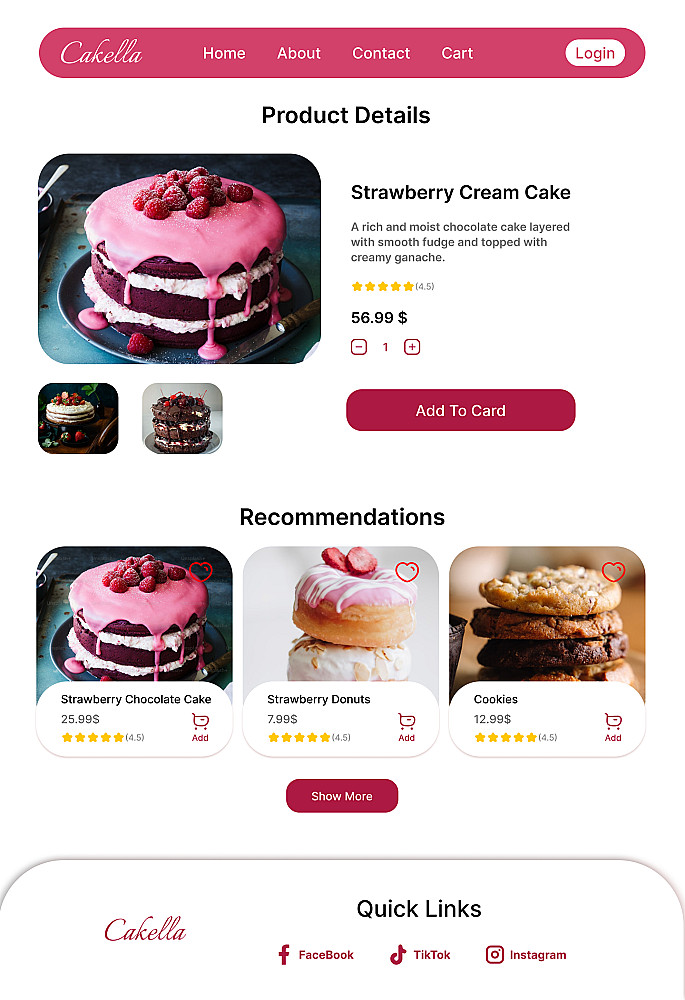This screenshot has width=685, height=1000.
Task: View the Cart
Action: [x=457, y=53]
